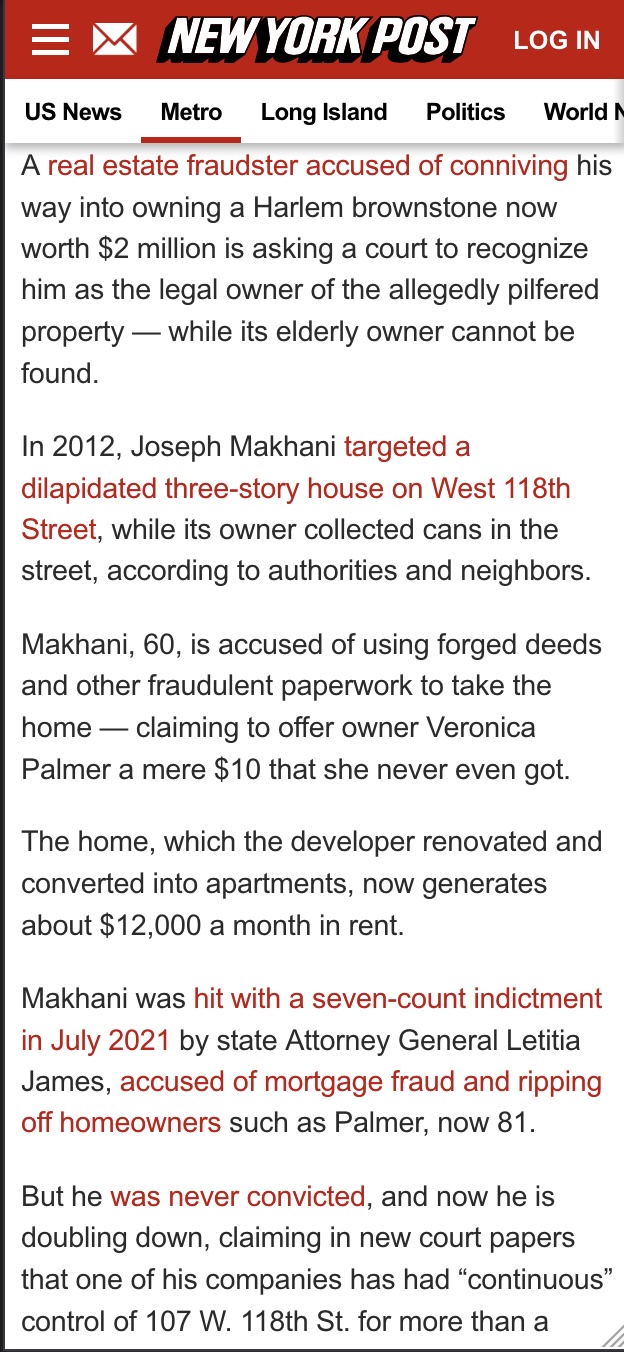This screenshot has height=1352, width=624.
Task: Open the email newsletter envelope icon
Action: pyautogui.click(x=114, y=40)
